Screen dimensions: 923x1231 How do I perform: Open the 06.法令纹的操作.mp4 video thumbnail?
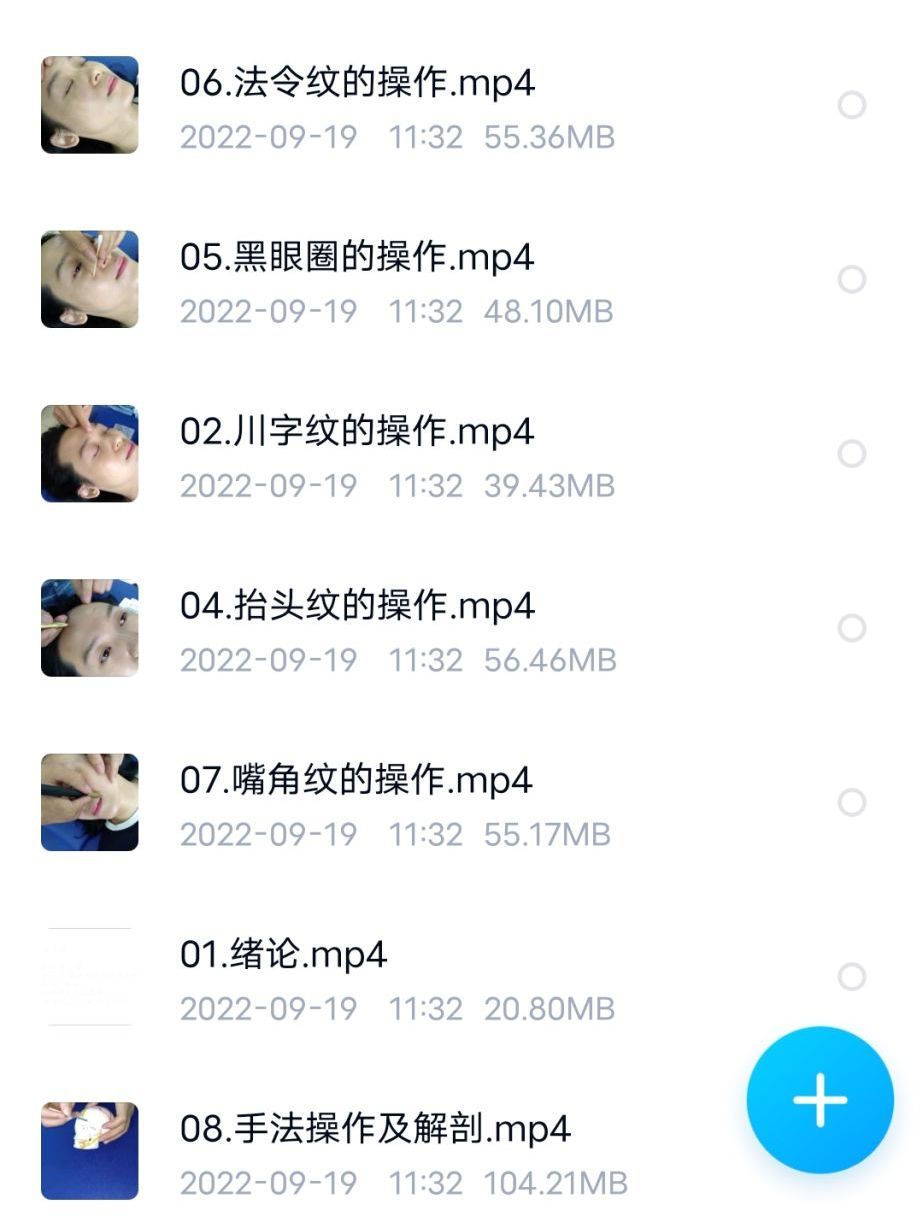pyautogui.click(x=89, y=104)
